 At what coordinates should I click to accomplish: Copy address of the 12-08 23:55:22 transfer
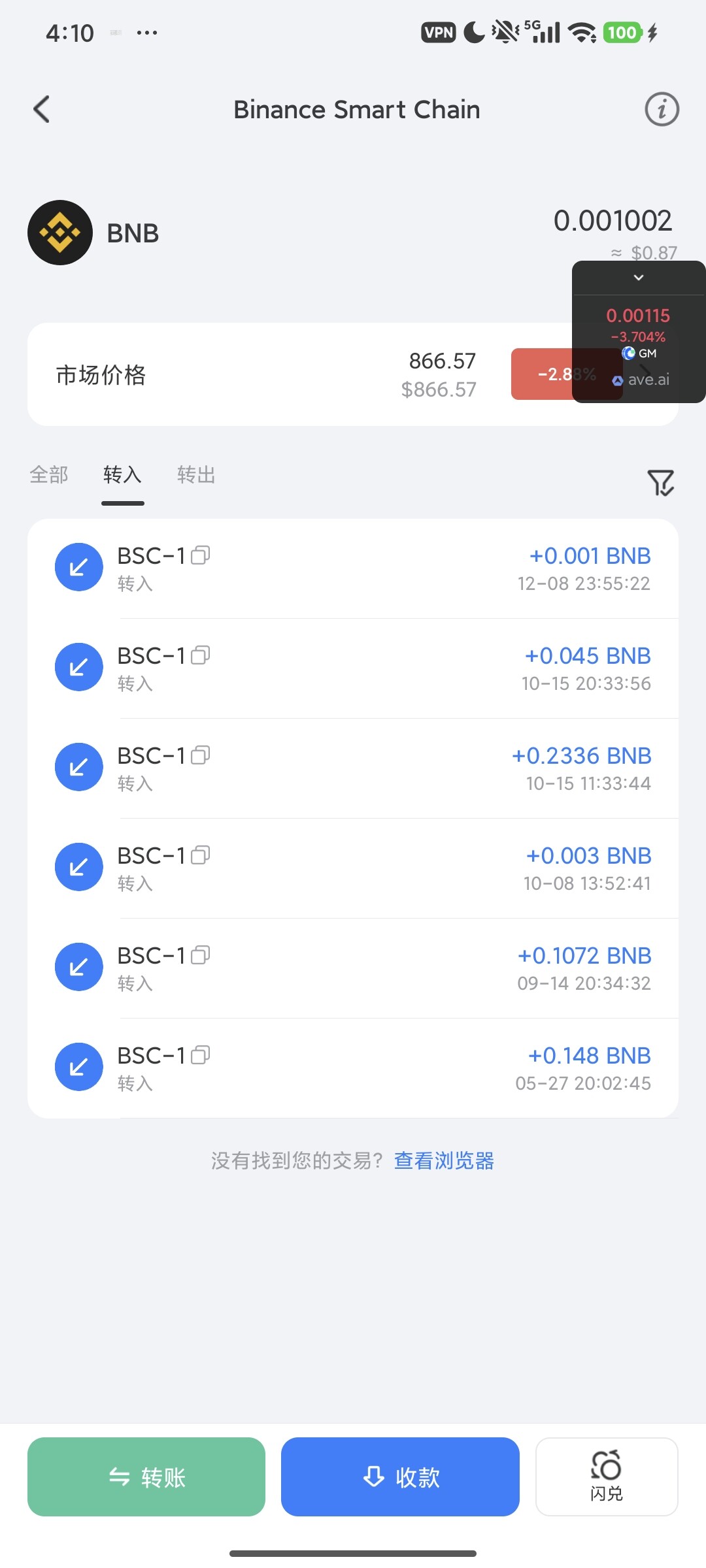point(201,555)
